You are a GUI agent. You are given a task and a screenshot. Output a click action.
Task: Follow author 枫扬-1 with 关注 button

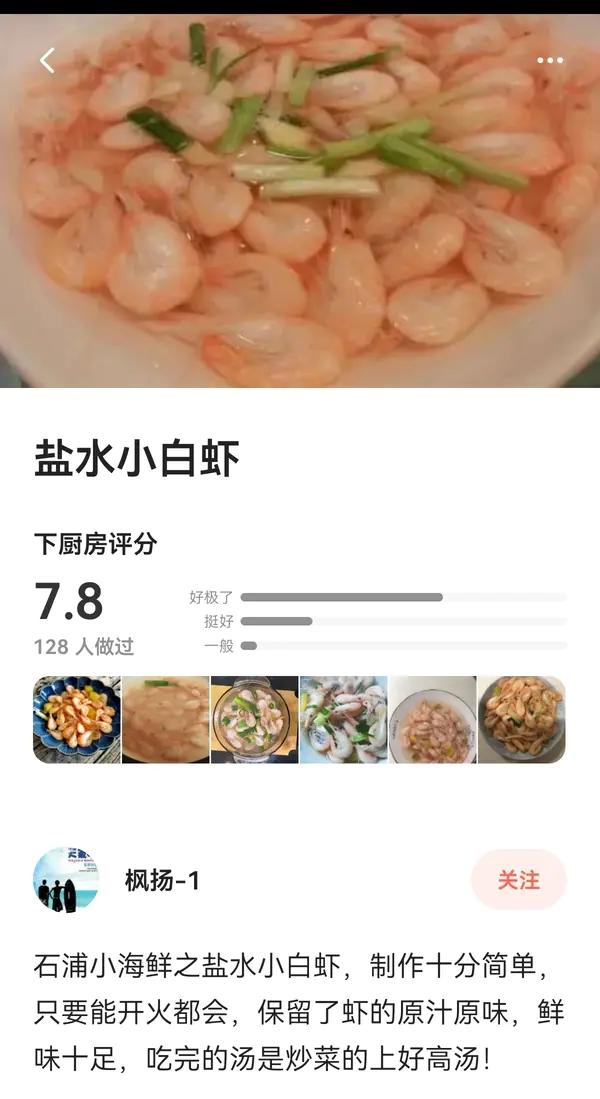click(x=518, y=880)
